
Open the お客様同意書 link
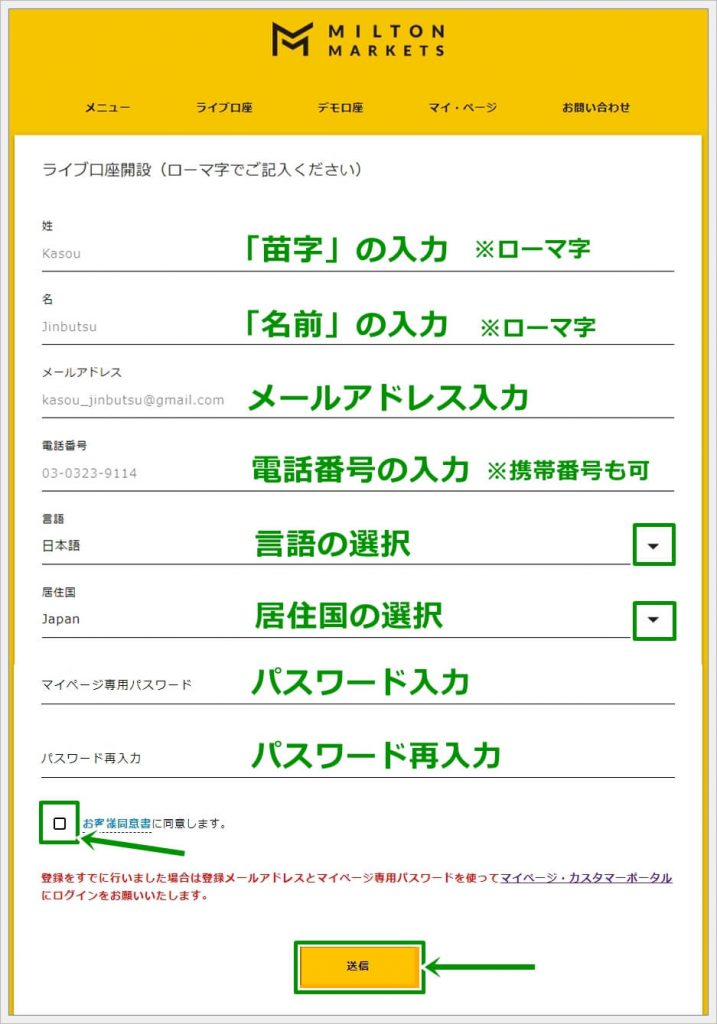click(117, 825)
